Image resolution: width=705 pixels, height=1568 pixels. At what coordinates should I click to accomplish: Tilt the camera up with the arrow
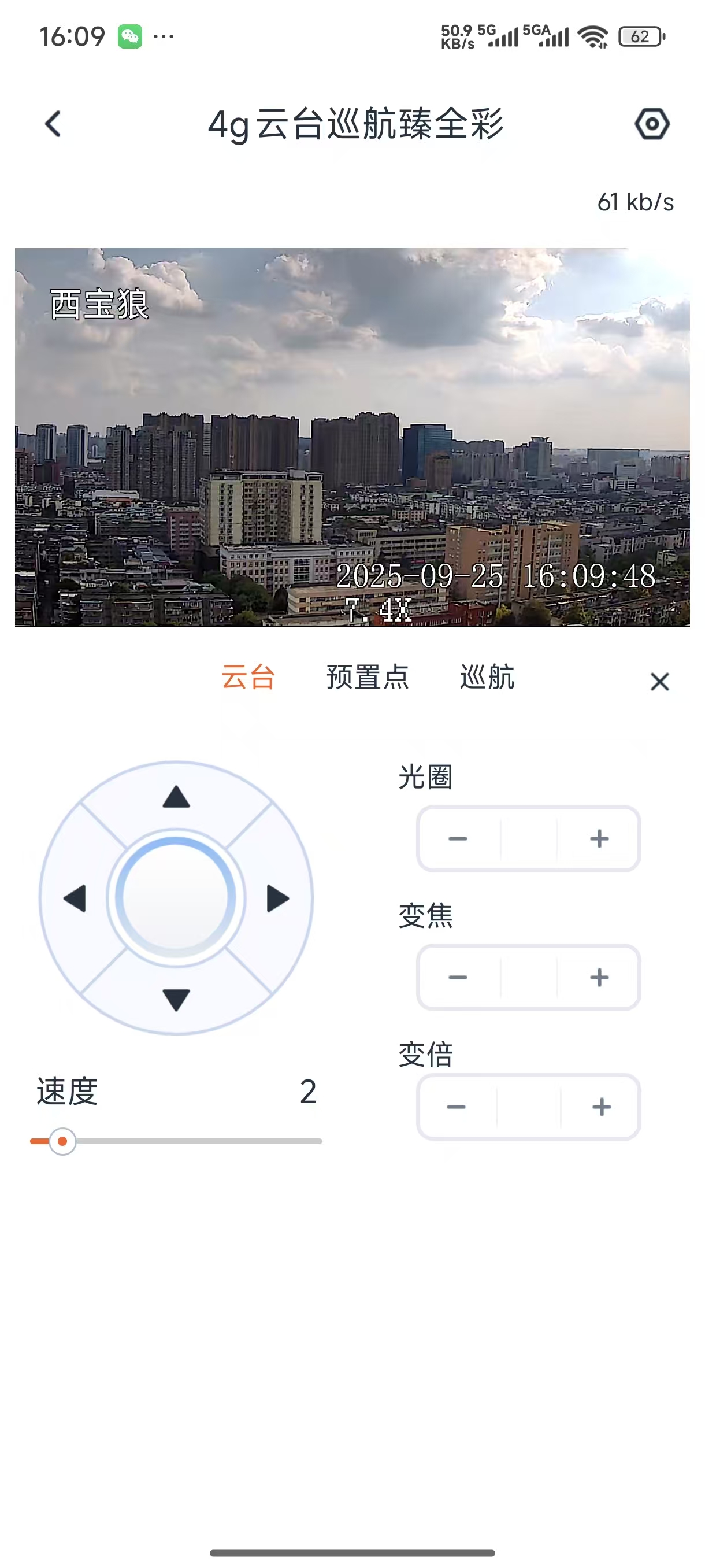pyautogui.click(x=176, y=797)
